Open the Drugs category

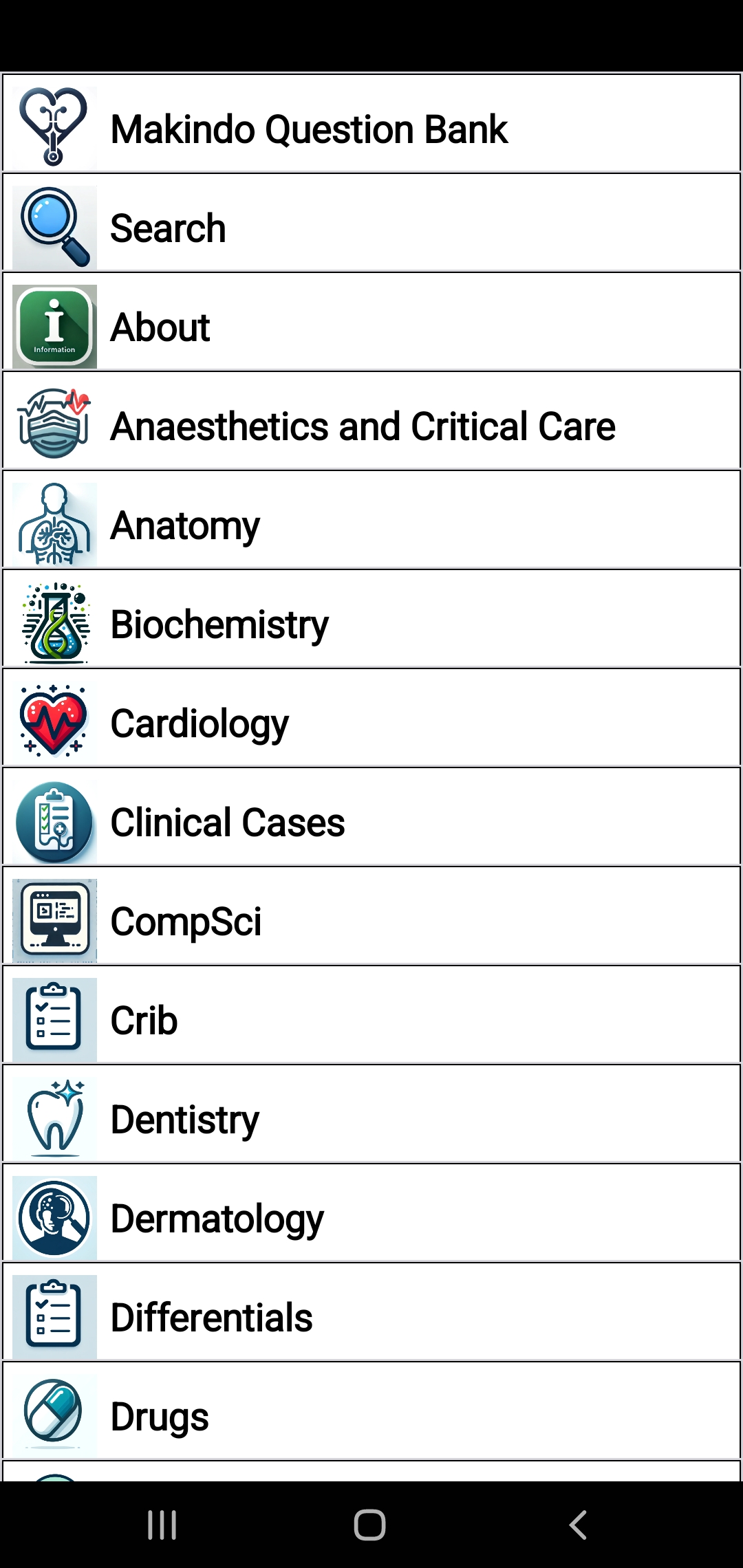point(371,1417)
